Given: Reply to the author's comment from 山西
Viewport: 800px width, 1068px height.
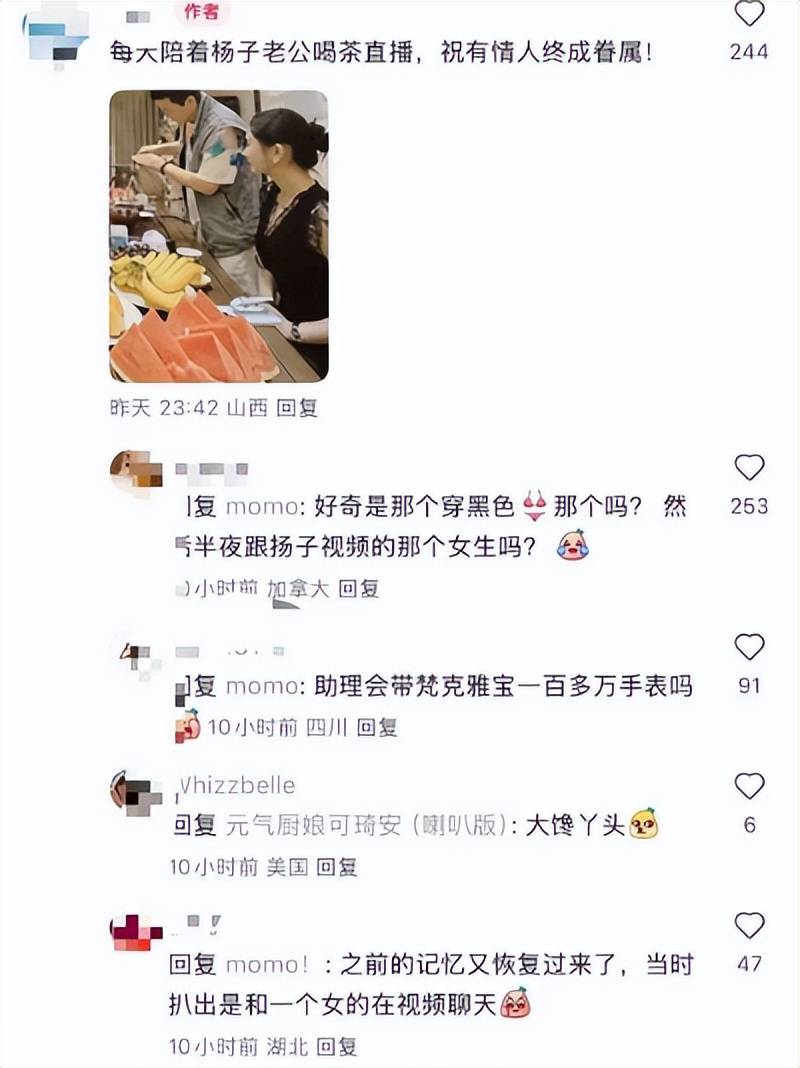Looking at the screenshot, I should click(296, 408).
